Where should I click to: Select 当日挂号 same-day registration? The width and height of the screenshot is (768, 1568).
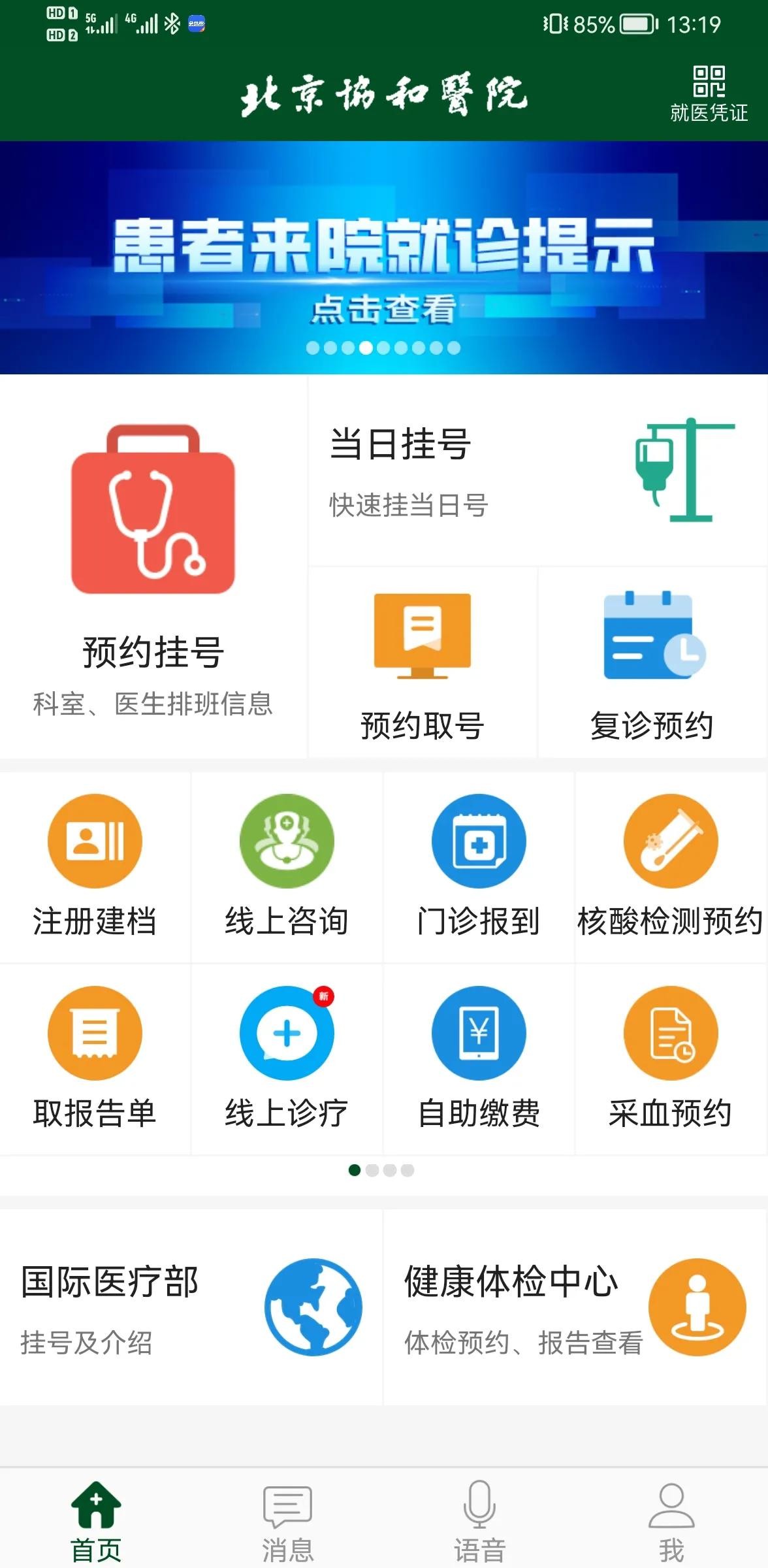(537, 472)
